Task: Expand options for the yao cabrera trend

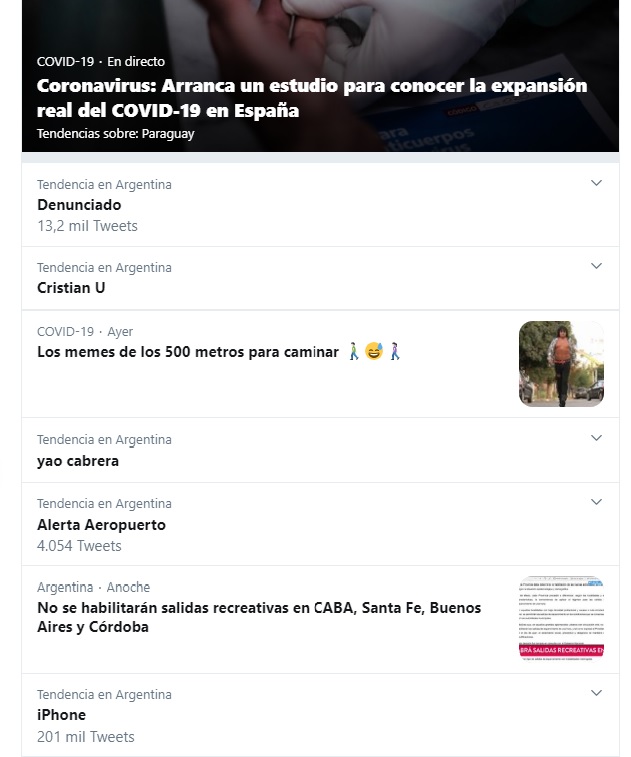Action: click(597, 438)
